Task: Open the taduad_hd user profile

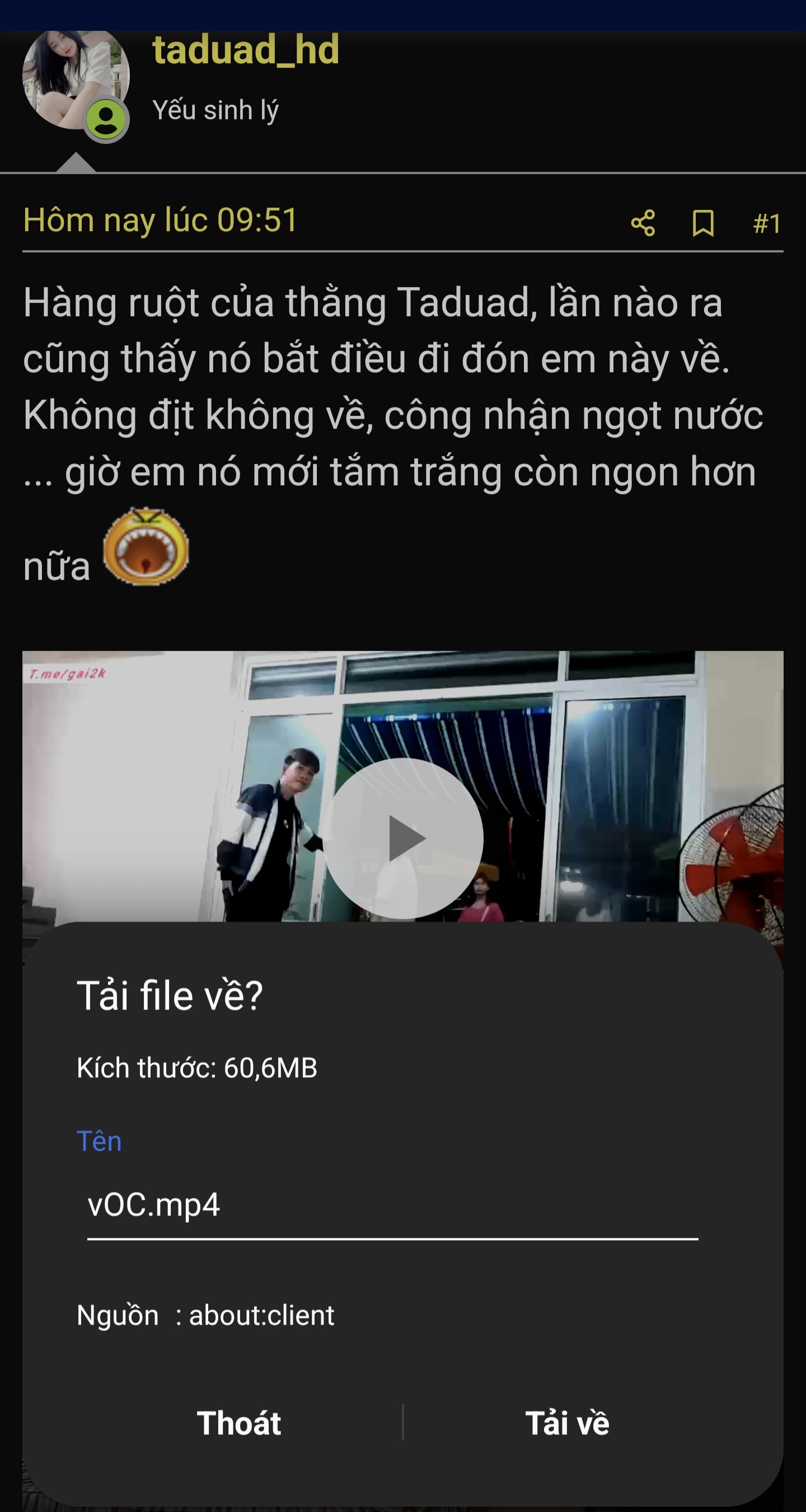Action: [x=245, y=50]
